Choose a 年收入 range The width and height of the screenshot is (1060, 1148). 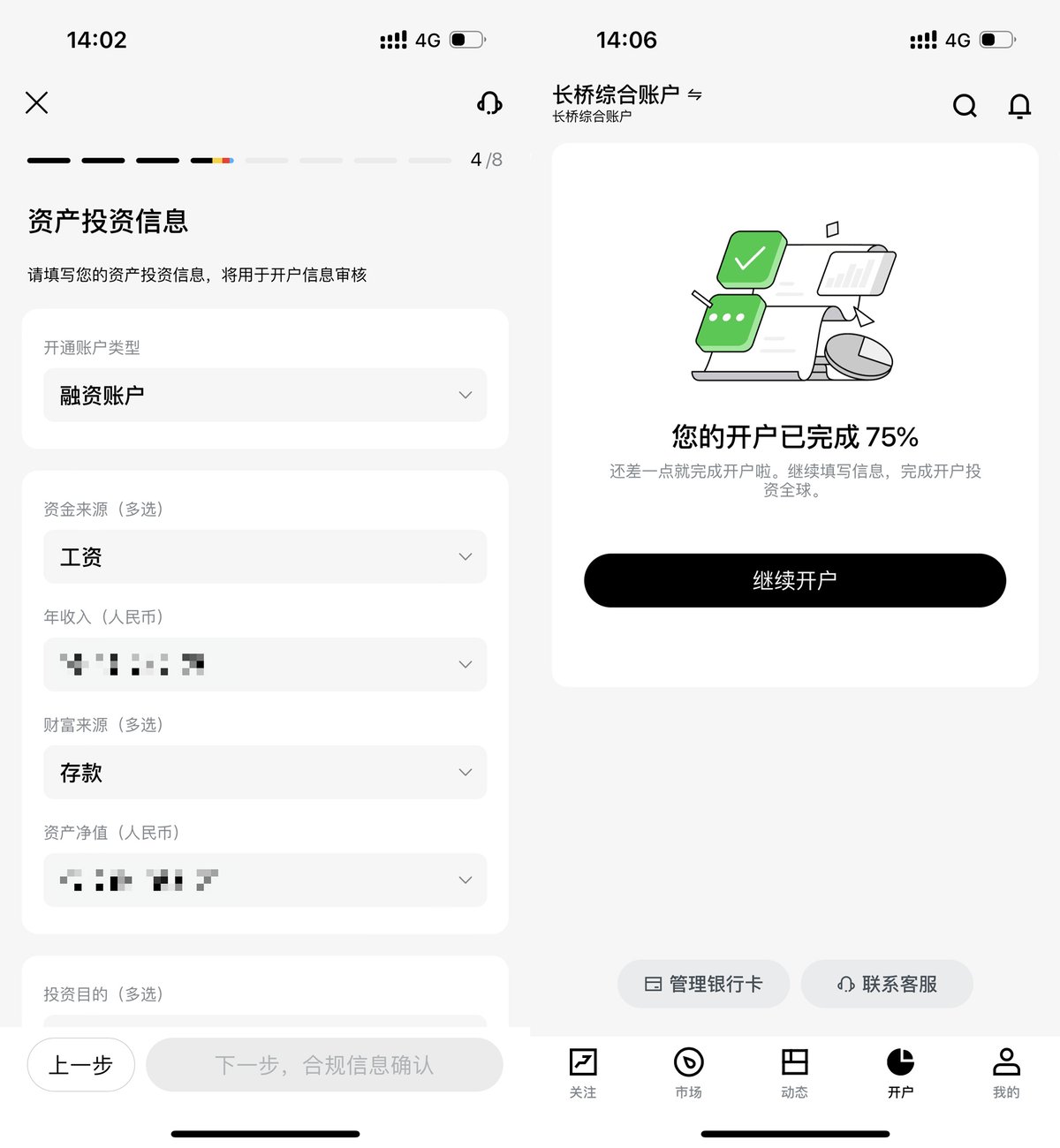point(265,664)
